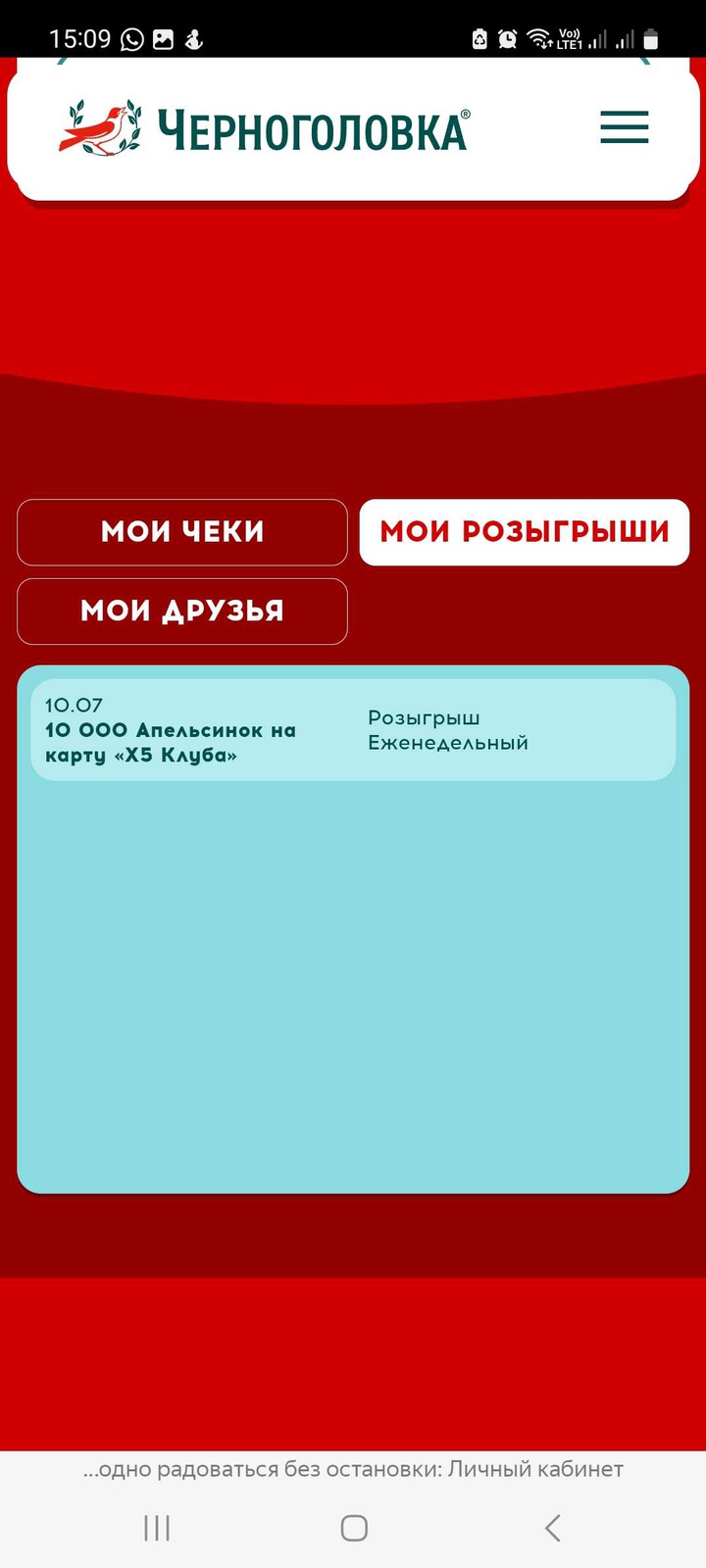Open the hamburger menu
This screenshot has height=1568, width=706.
pos(625,127)
